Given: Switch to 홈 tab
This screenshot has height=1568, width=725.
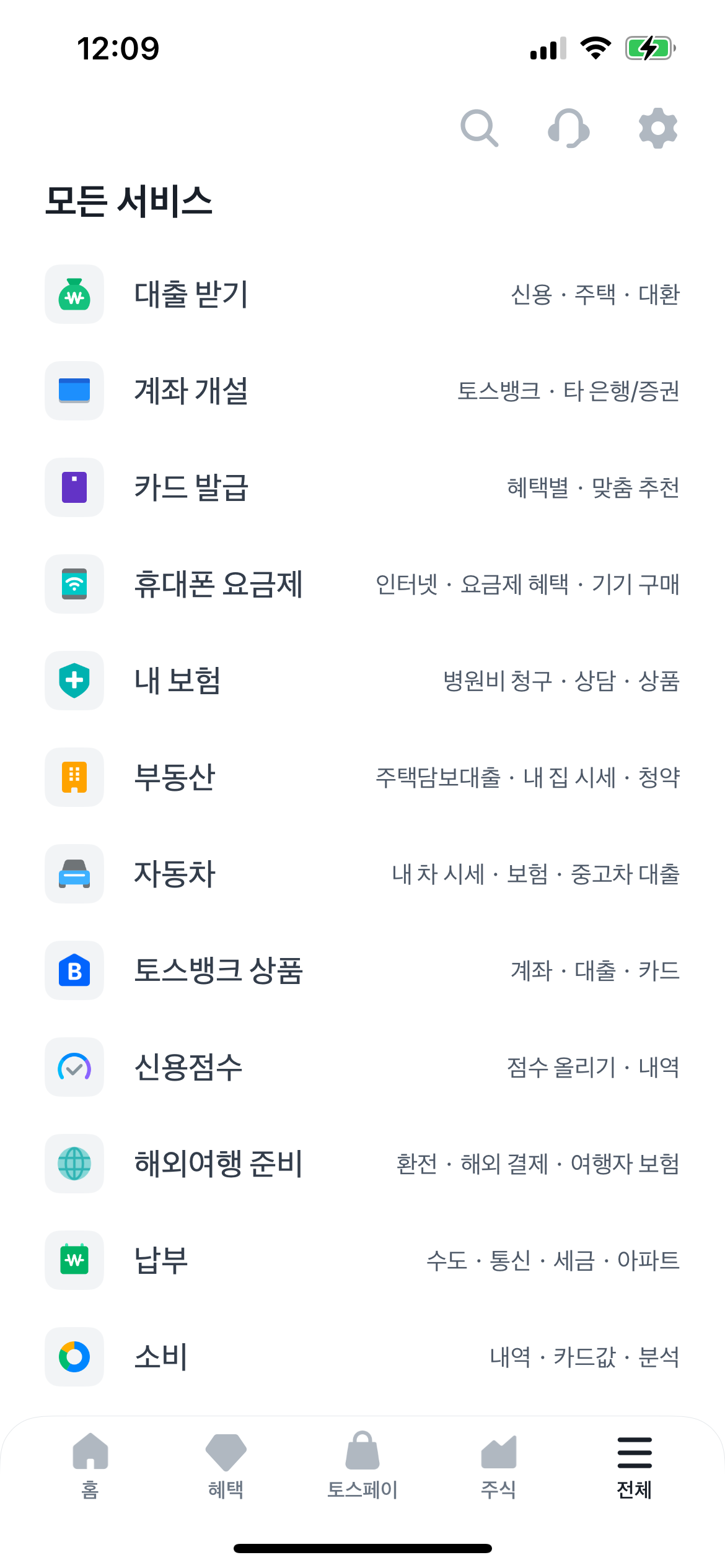Looking at the screenshot, I should click(90, 1466).
